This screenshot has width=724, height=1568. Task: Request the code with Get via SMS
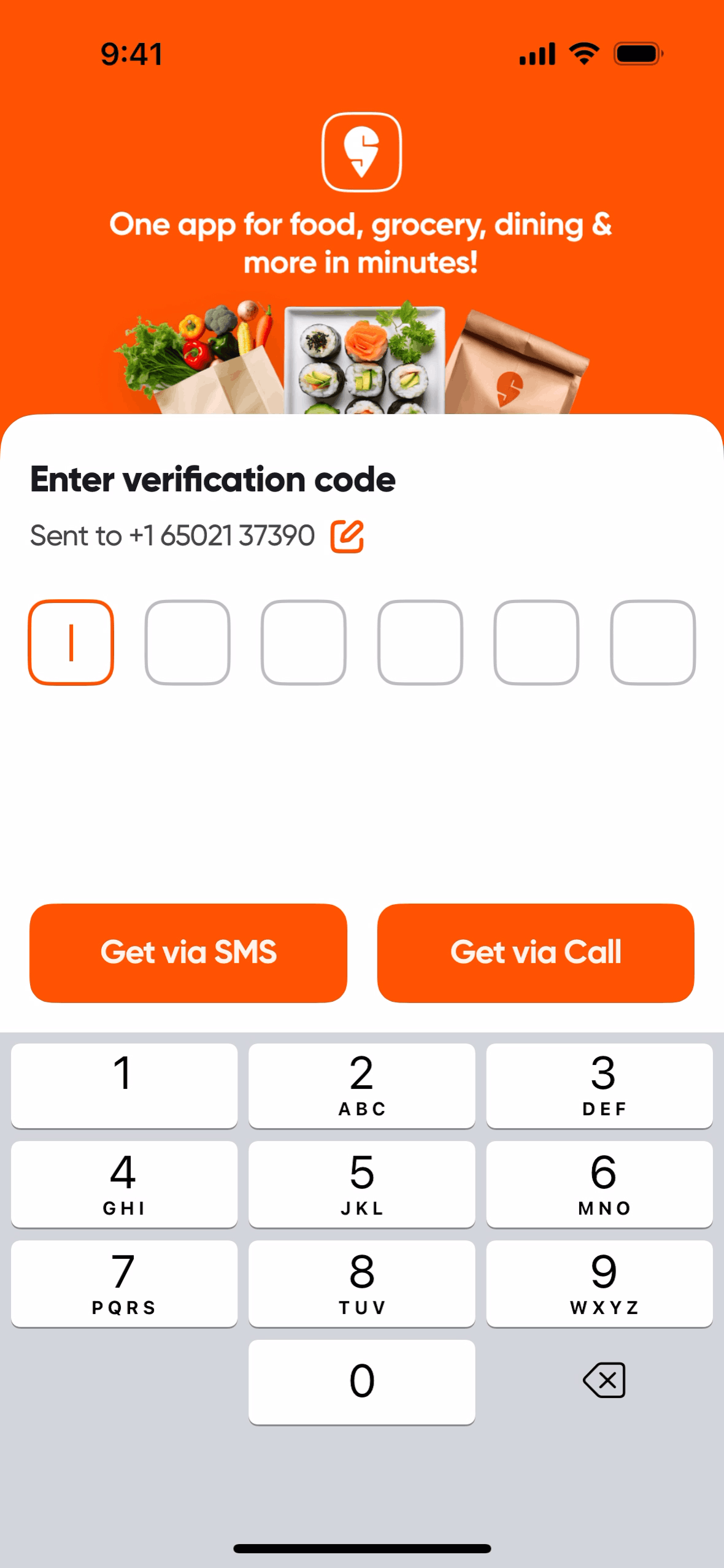point(188,952)
